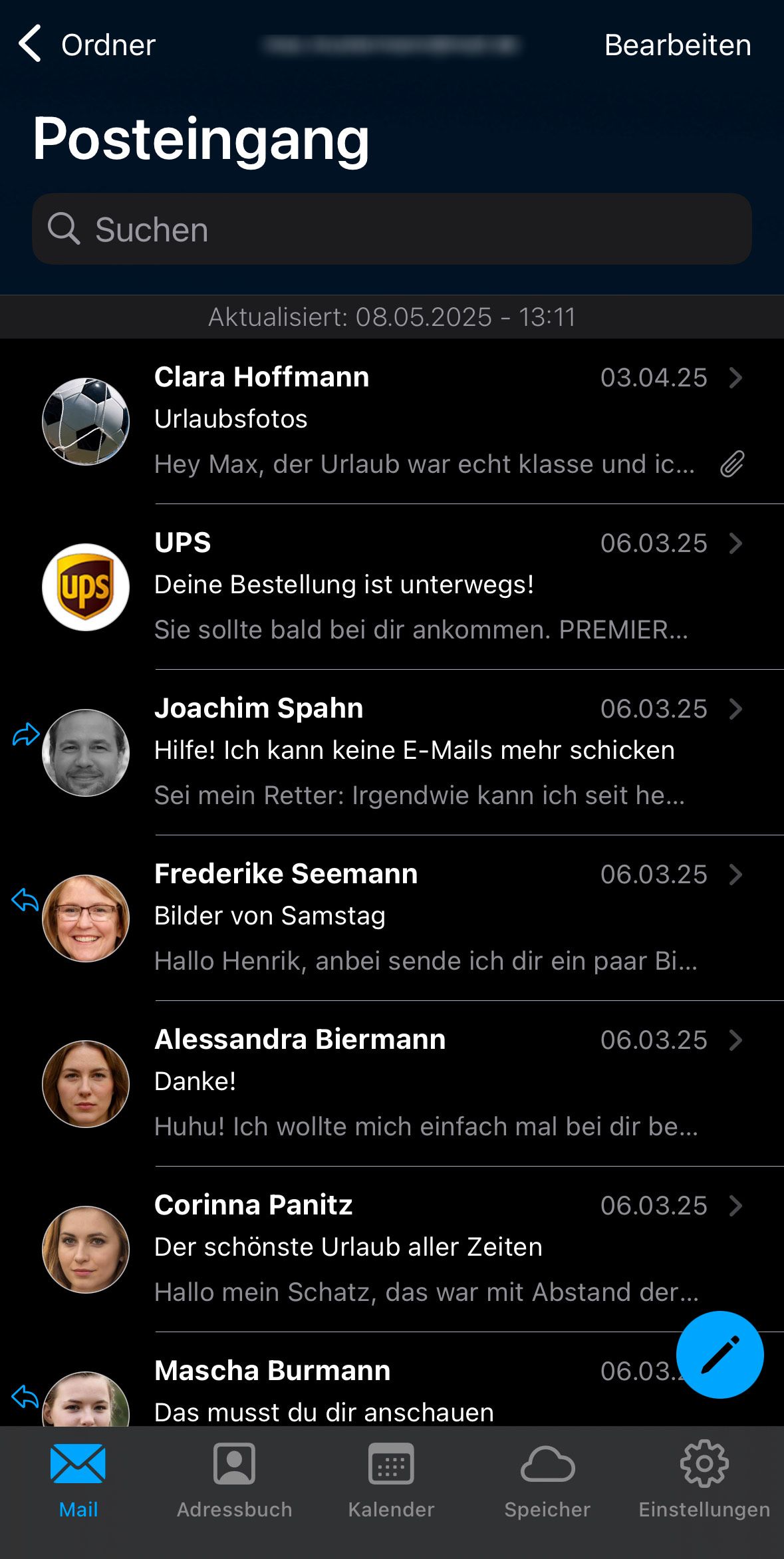The width and height of the screenshot is (784, 1559).
Task: Tap Bearbeiten to edit the inbox
Action: coord(677,45)
